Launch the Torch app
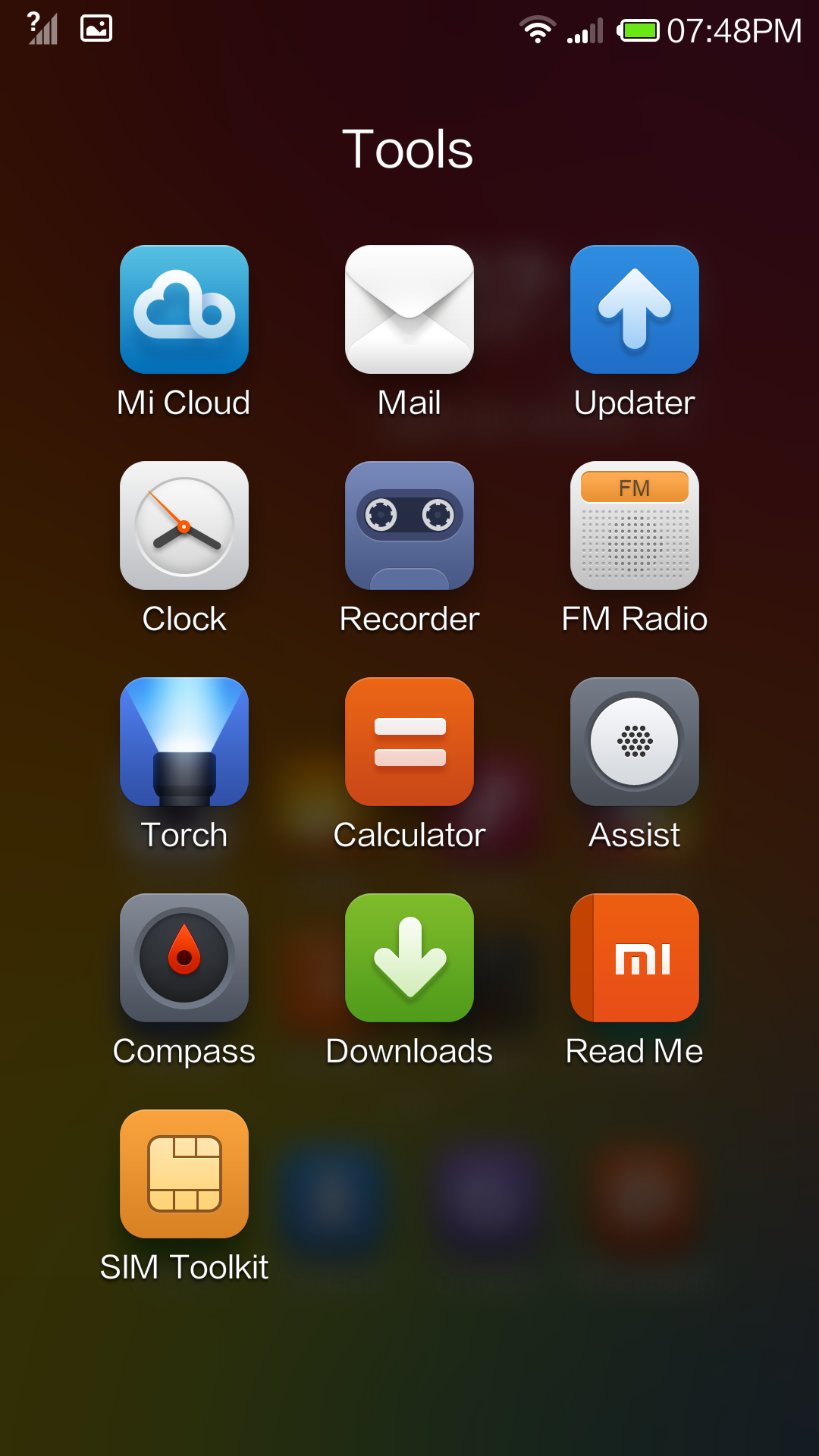Viewport: 819px width, 1456px height. coord(184,742)
